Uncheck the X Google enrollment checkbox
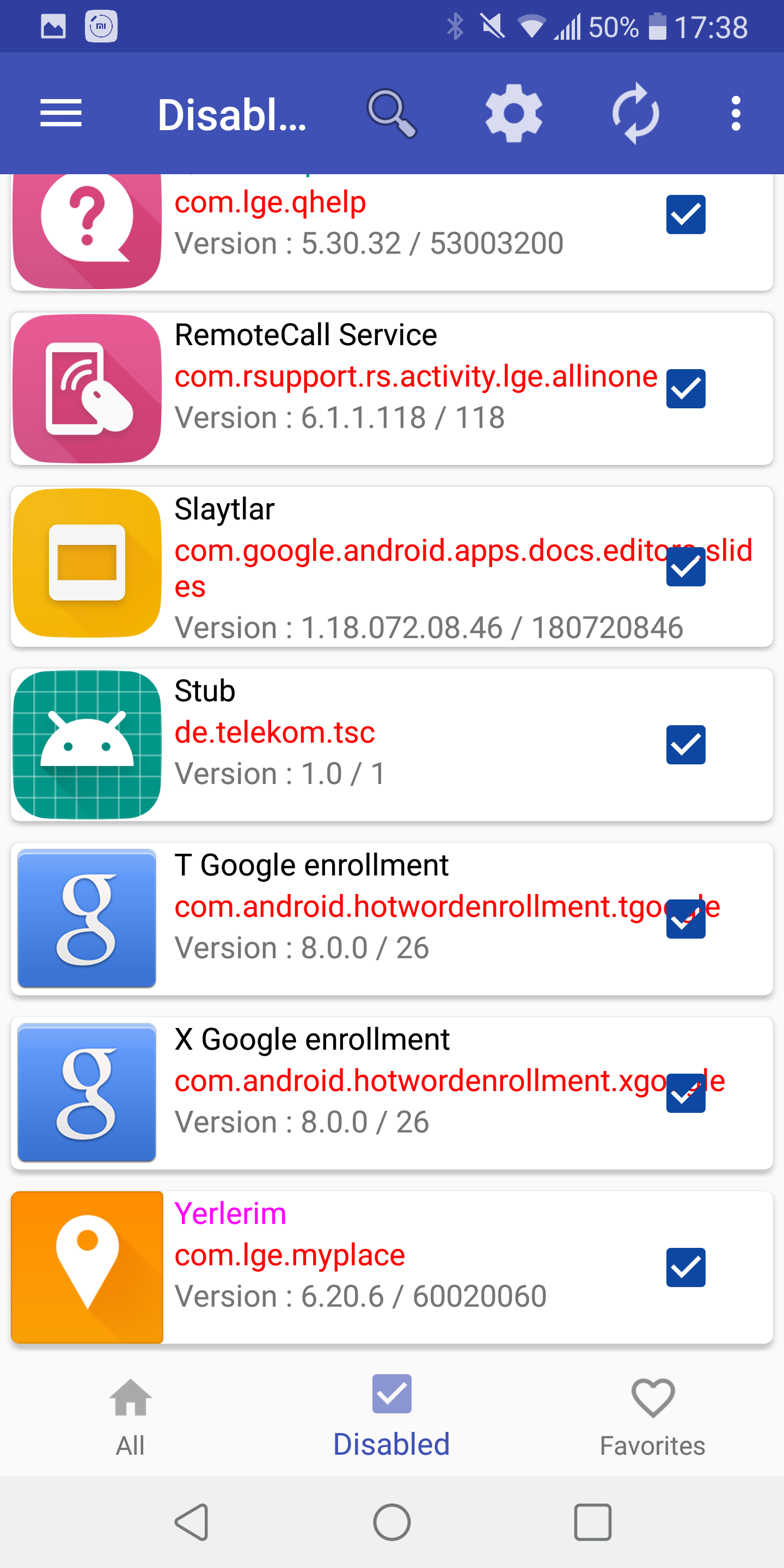Image resolution: width=784 pixels, height=1568 pixels. click(685, 1093)
